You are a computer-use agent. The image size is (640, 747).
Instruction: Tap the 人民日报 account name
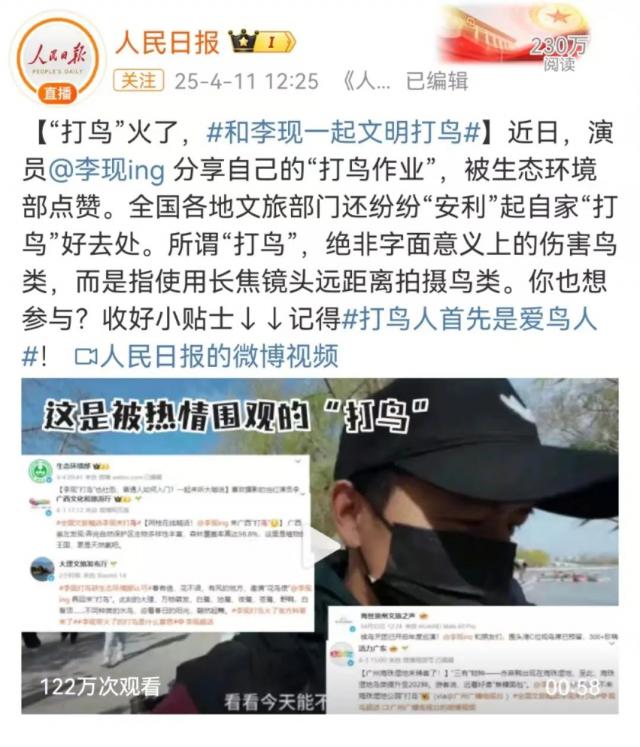coord(167,42)
